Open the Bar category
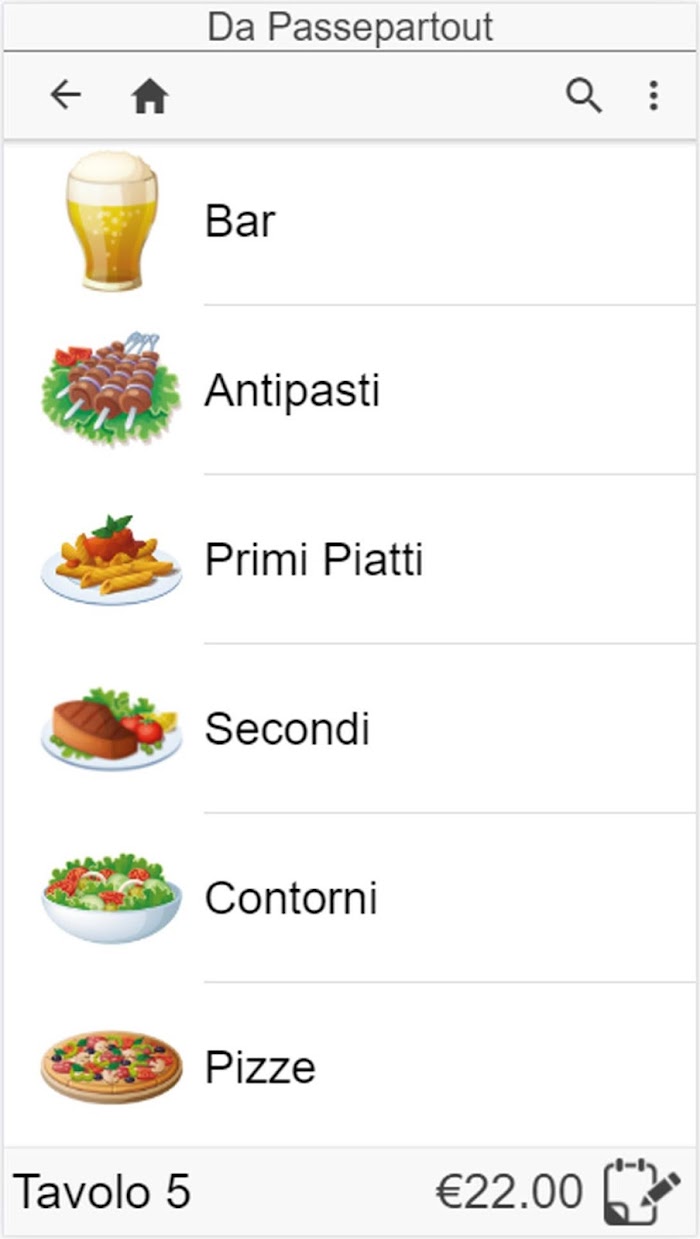The width and height of the screenshot is (700, 1239). click(350, 222)
